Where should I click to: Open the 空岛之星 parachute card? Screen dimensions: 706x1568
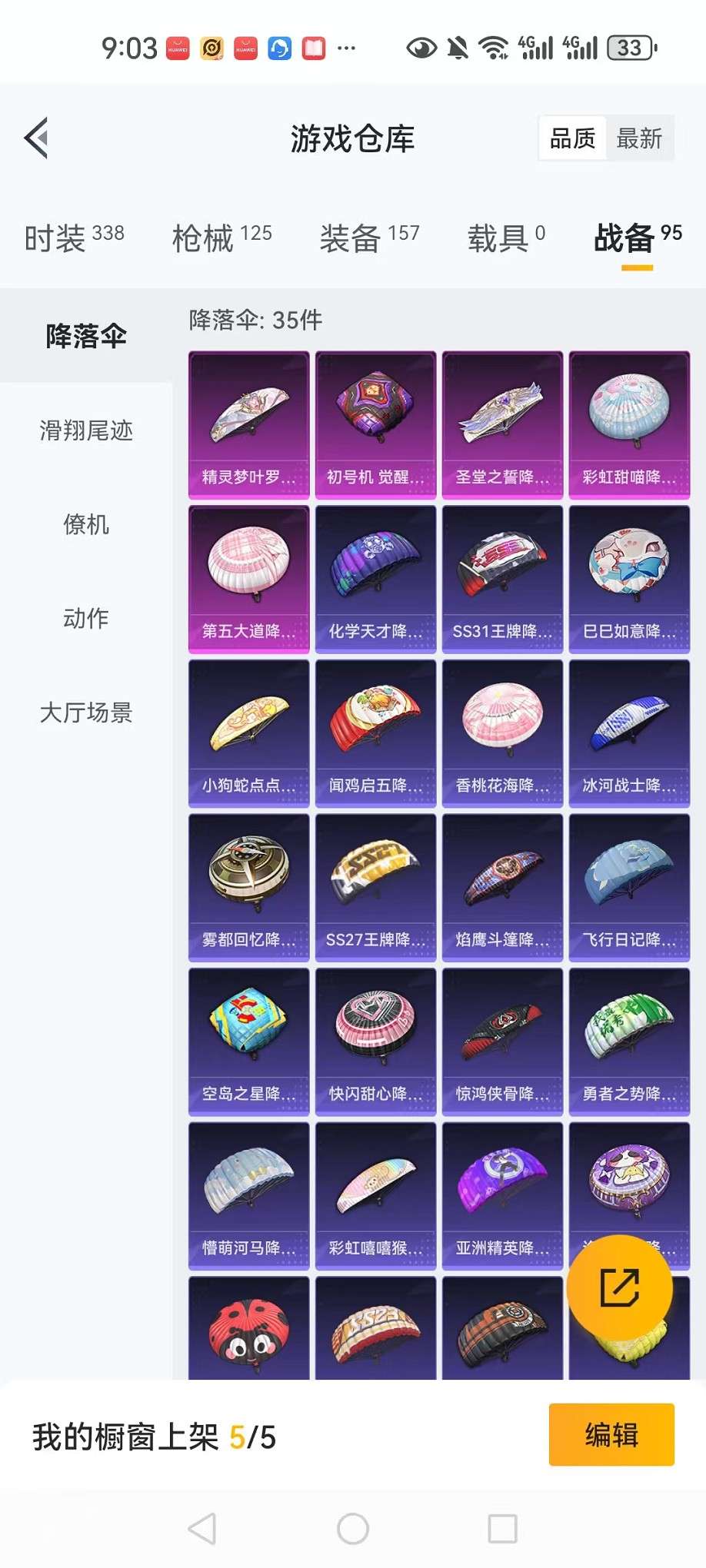(249, 1041)
